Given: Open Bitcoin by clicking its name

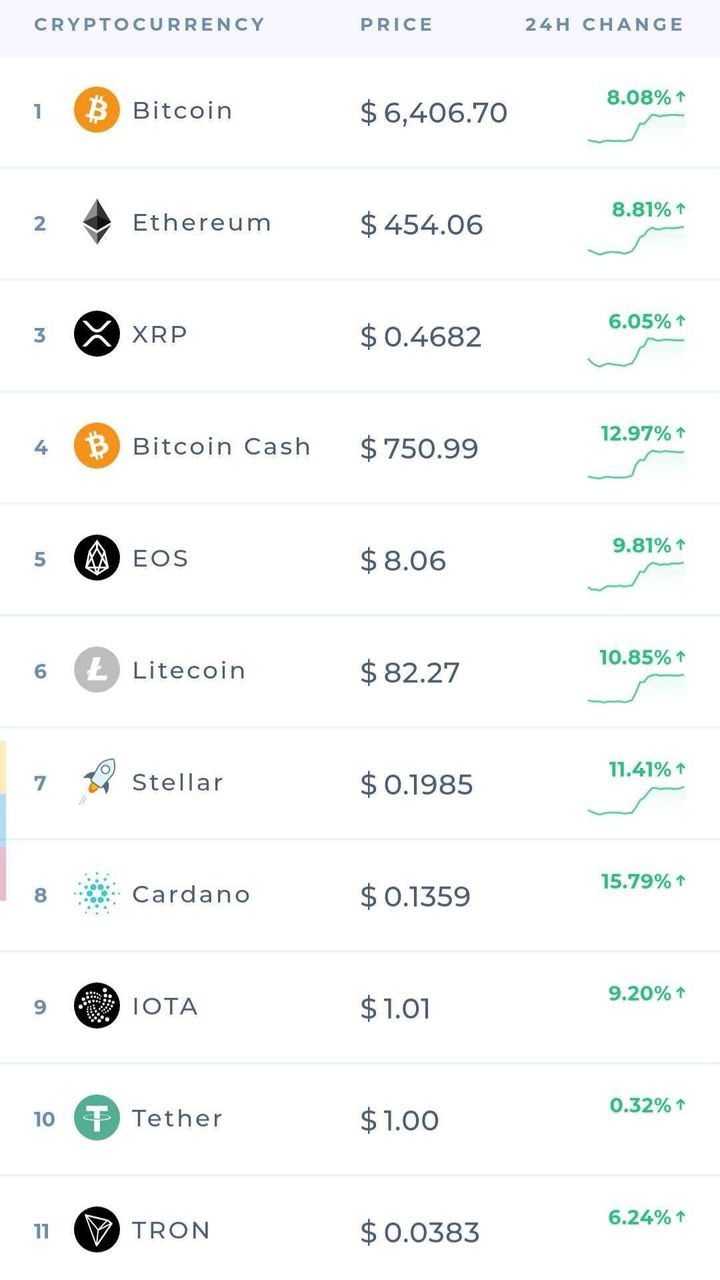Looking at the screenshot, I should click(182, 110).
